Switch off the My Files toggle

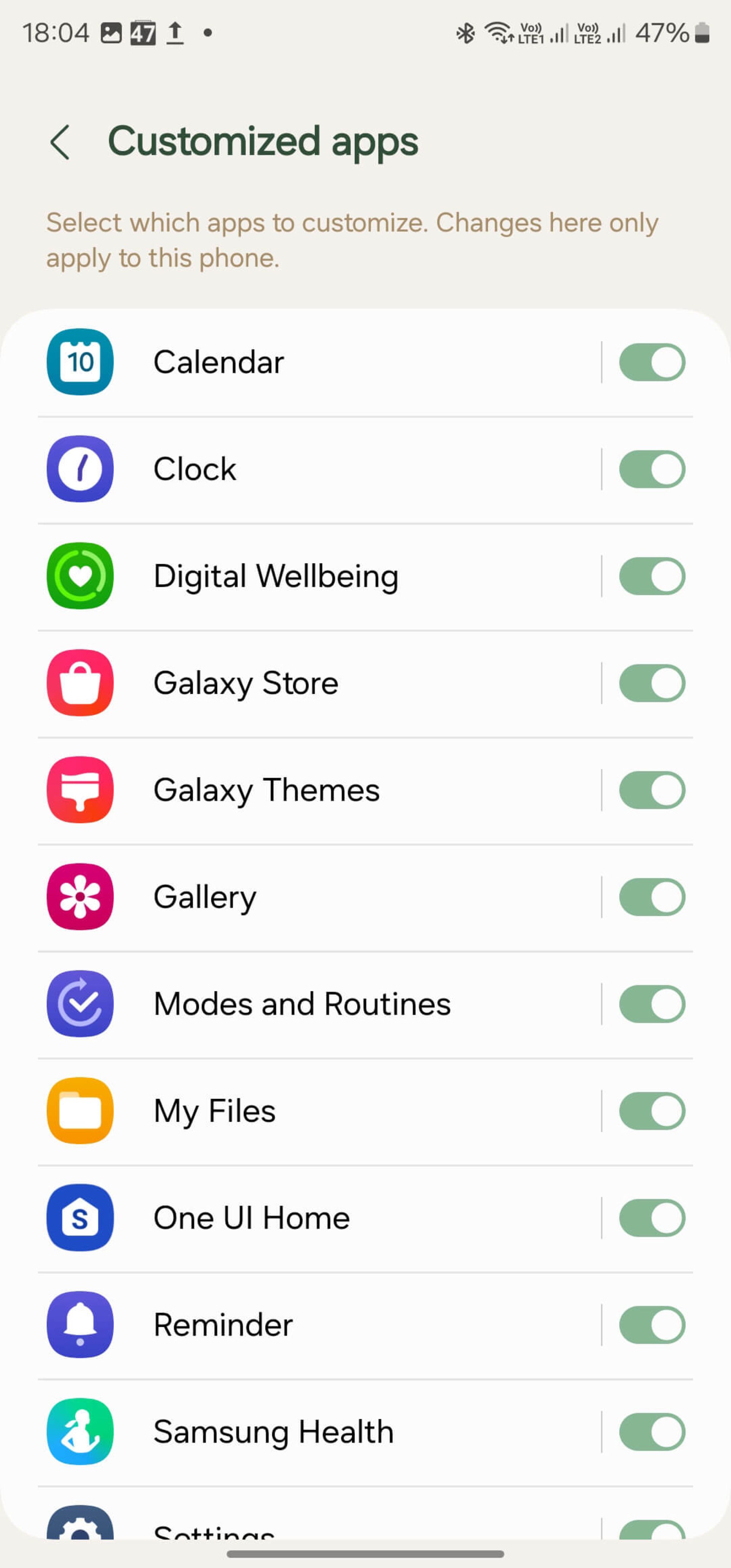point(652,1111)
